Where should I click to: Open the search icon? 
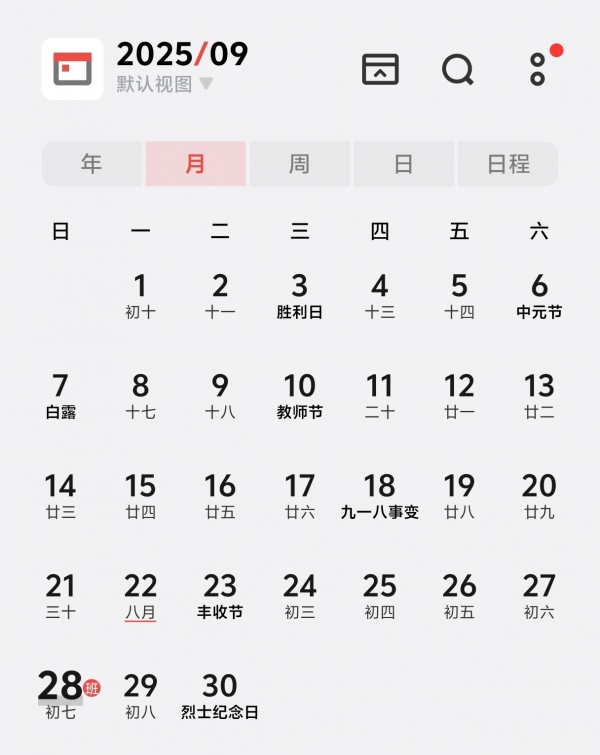coord(457,69)
